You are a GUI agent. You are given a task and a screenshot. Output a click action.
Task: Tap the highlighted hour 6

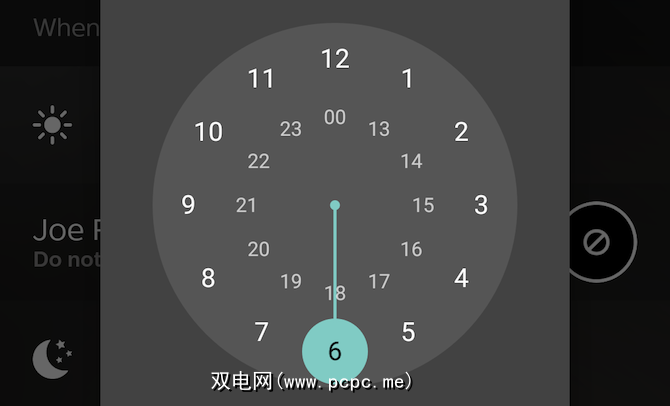point(335,351)
